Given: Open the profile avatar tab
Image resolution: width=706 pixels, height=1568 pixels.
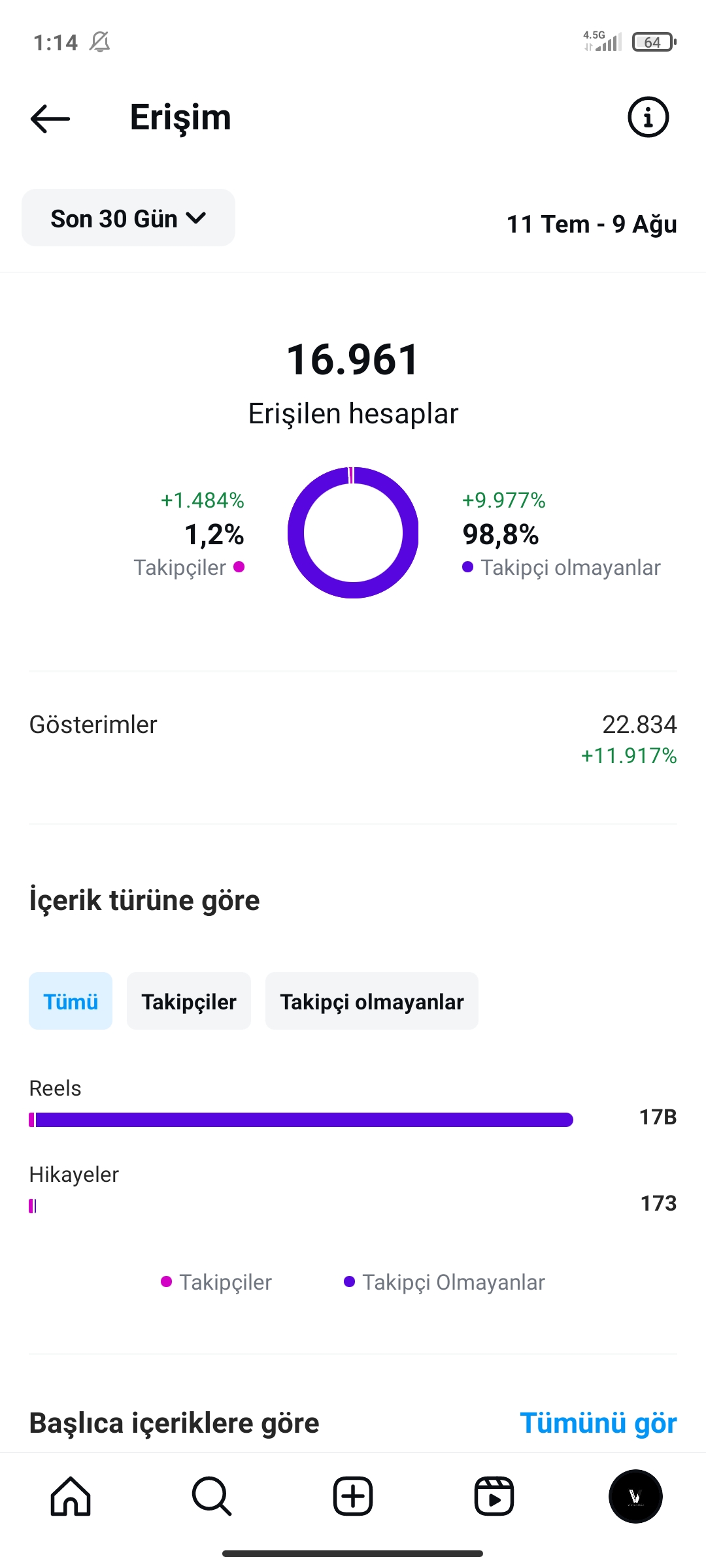Looking at the screenshot, I should click(635, 1496).
